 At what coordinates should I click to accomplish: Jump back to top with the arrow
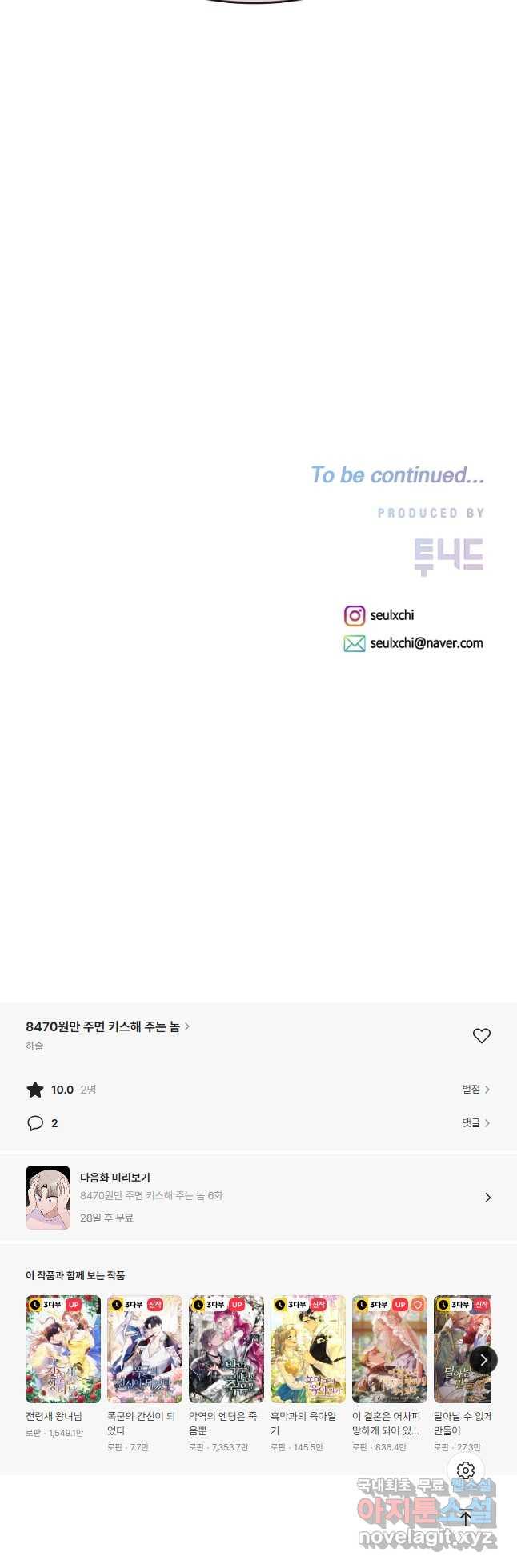466,1518
